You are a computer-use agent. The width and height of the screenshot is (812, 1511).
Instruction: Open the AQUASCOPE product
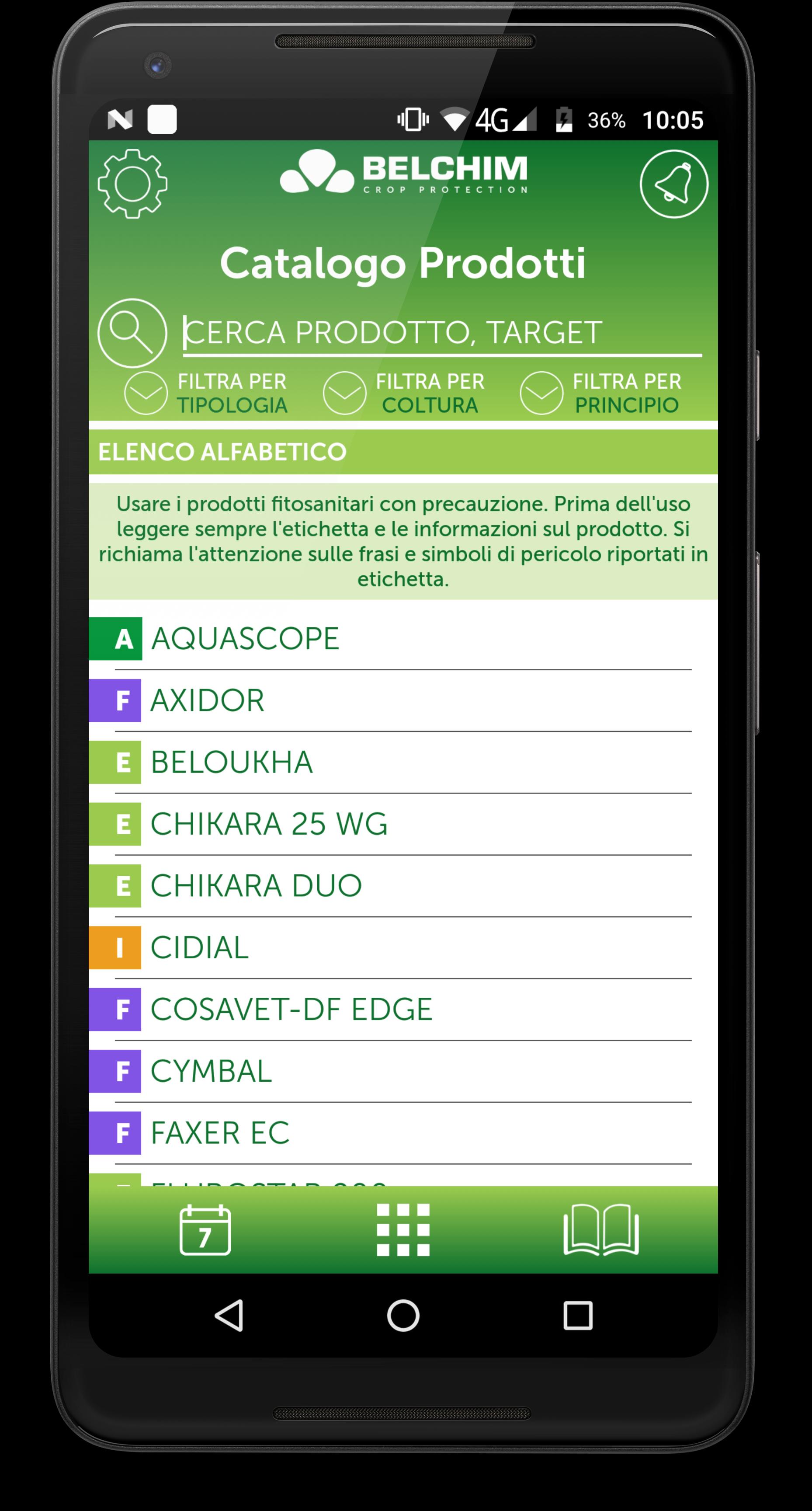tap(245, 639)
